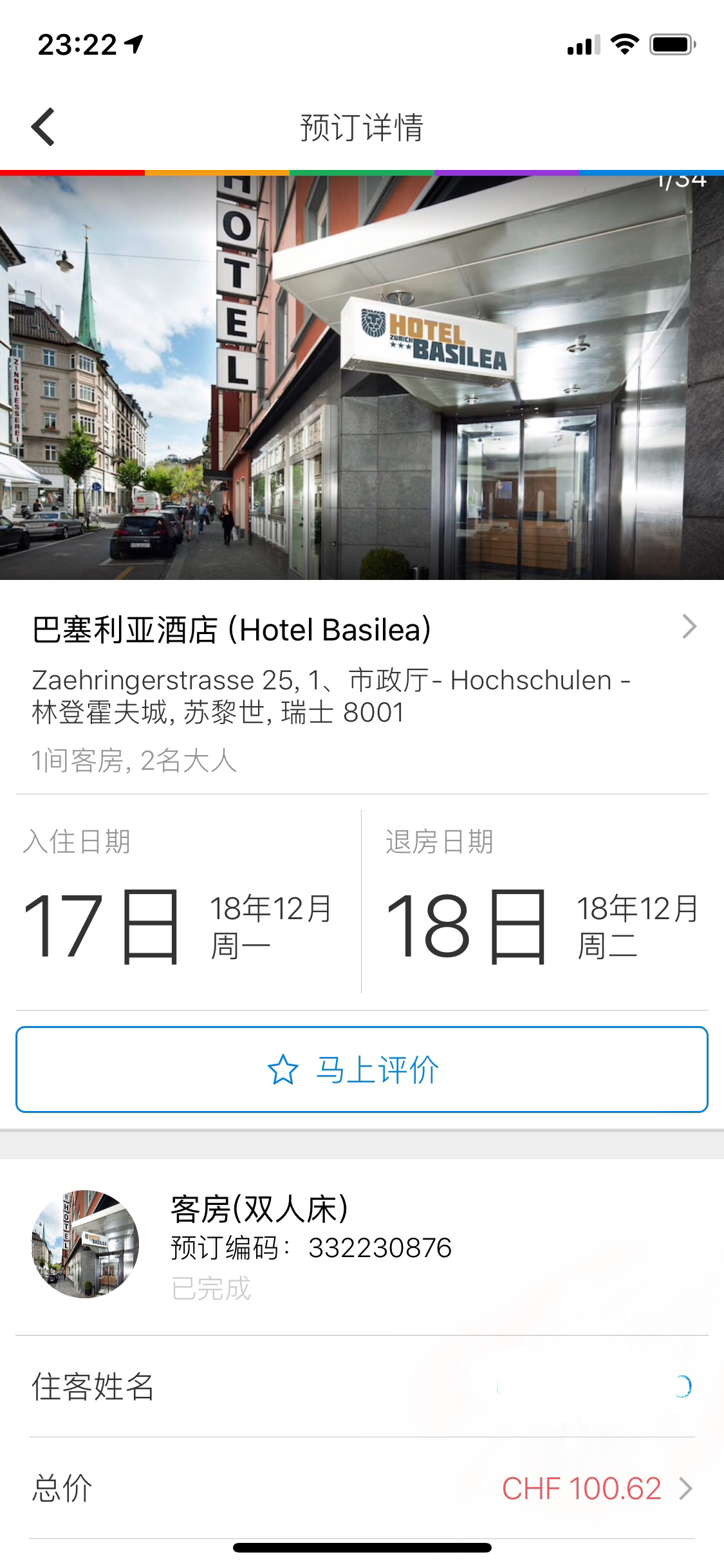This screenshot has width=724, height=1568.
Task: Open the Hotel Basilea photo gallery
Action: (x=362, y=377)
